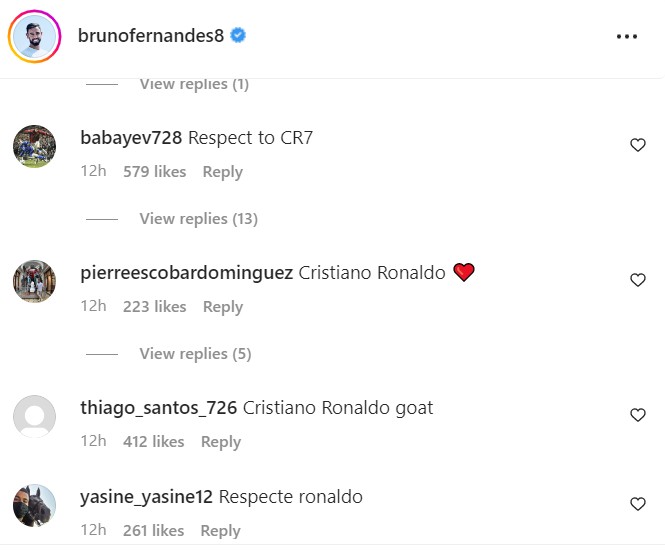Open brunofernandes8 profile from the header
Screen dimensions: 665x552
tap(151, 36)
